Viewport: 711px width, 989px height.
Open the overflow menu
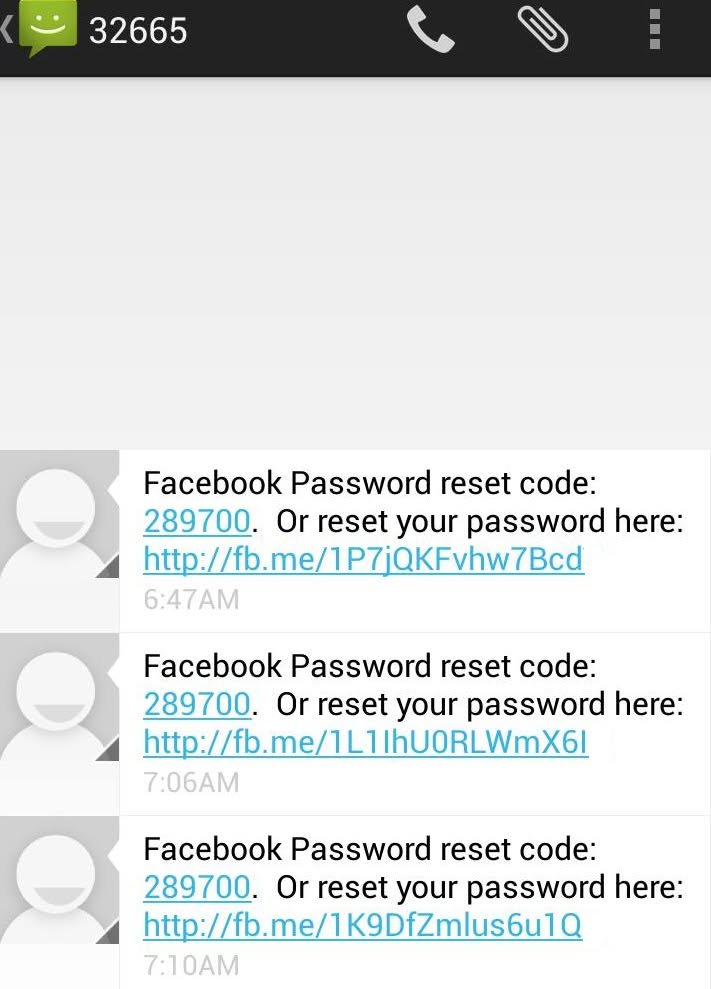(x=655, y=30)
